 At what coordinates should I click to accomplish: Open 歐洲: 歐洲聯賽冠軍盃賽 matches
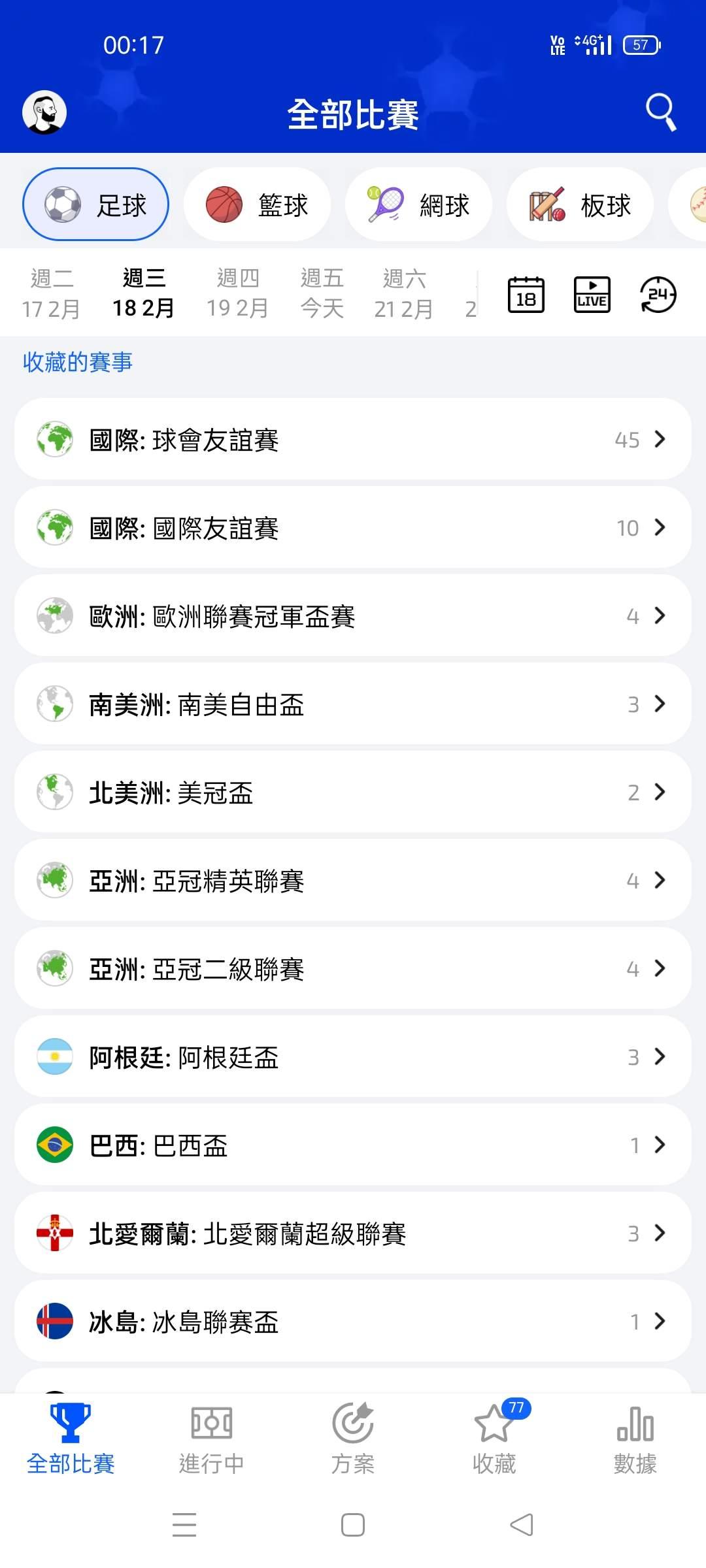tap(353, 616)
